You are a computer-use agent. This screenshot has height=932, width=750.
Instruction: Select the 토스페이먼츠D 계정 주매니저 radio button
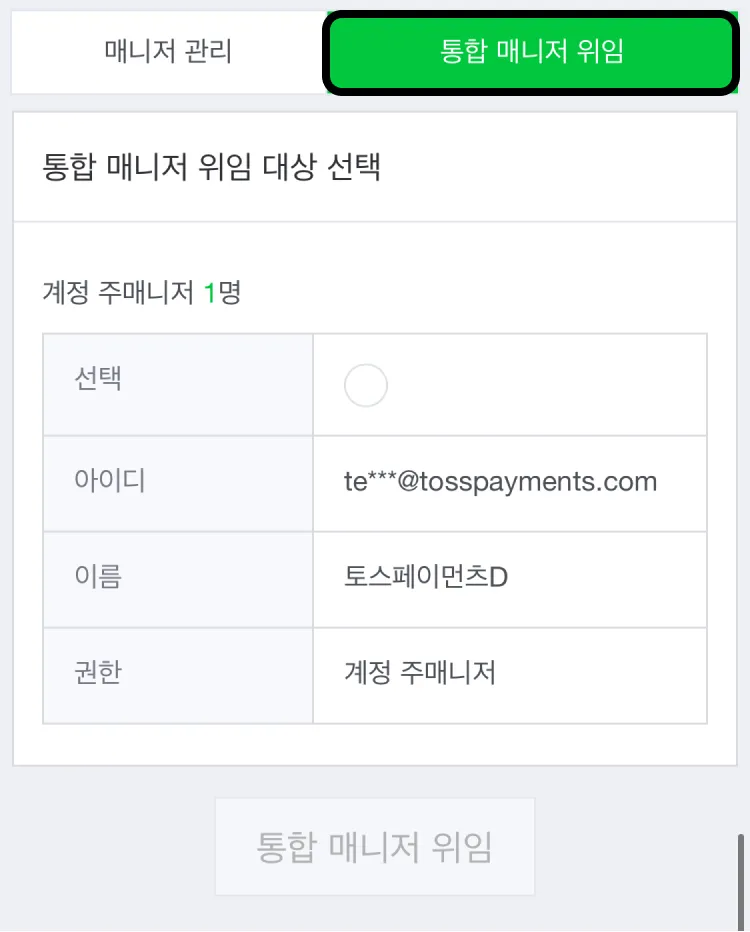[x=366, y=385]
